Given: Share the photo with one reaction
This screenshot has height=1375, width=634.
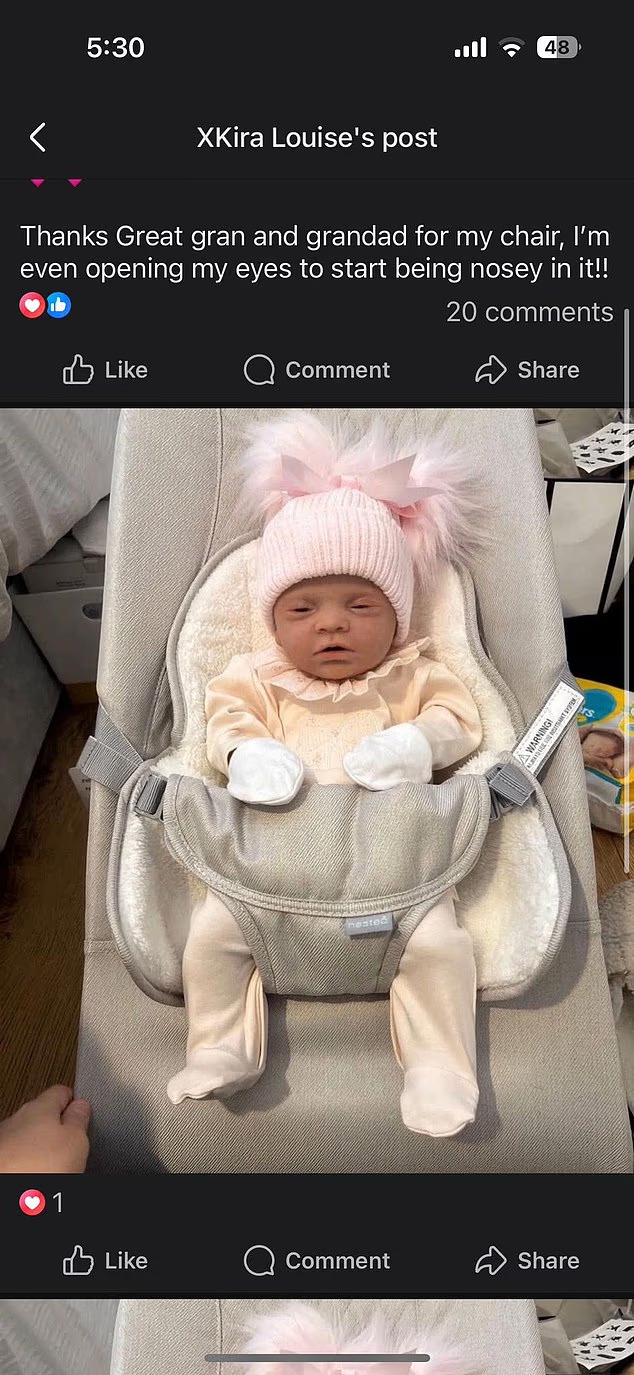Looking at the screenshot, I should coord(527,1261).
